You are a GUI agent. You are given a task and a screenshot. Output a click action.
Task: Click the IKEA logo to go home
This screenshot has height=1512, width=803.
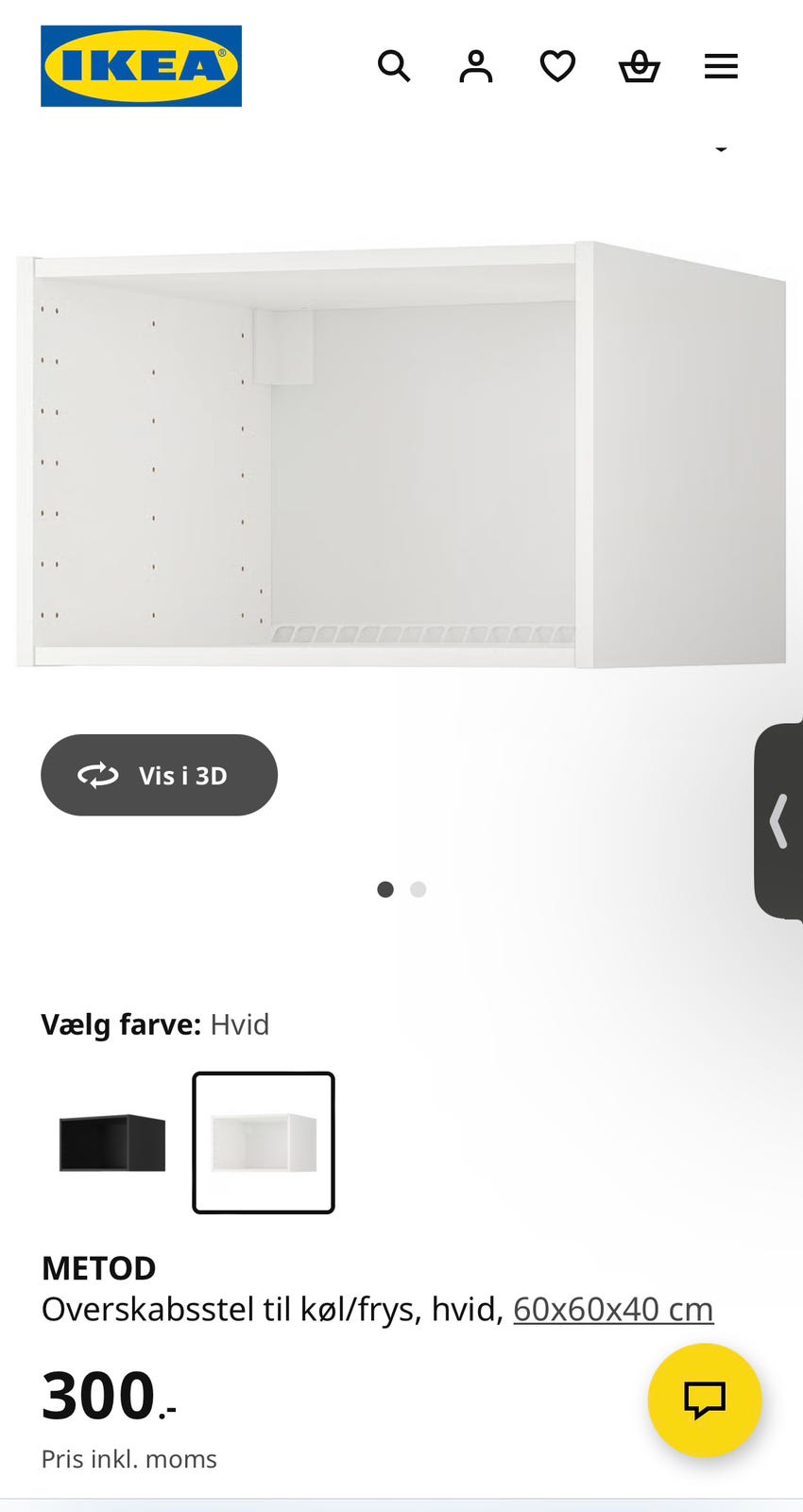tap(140, 67)
